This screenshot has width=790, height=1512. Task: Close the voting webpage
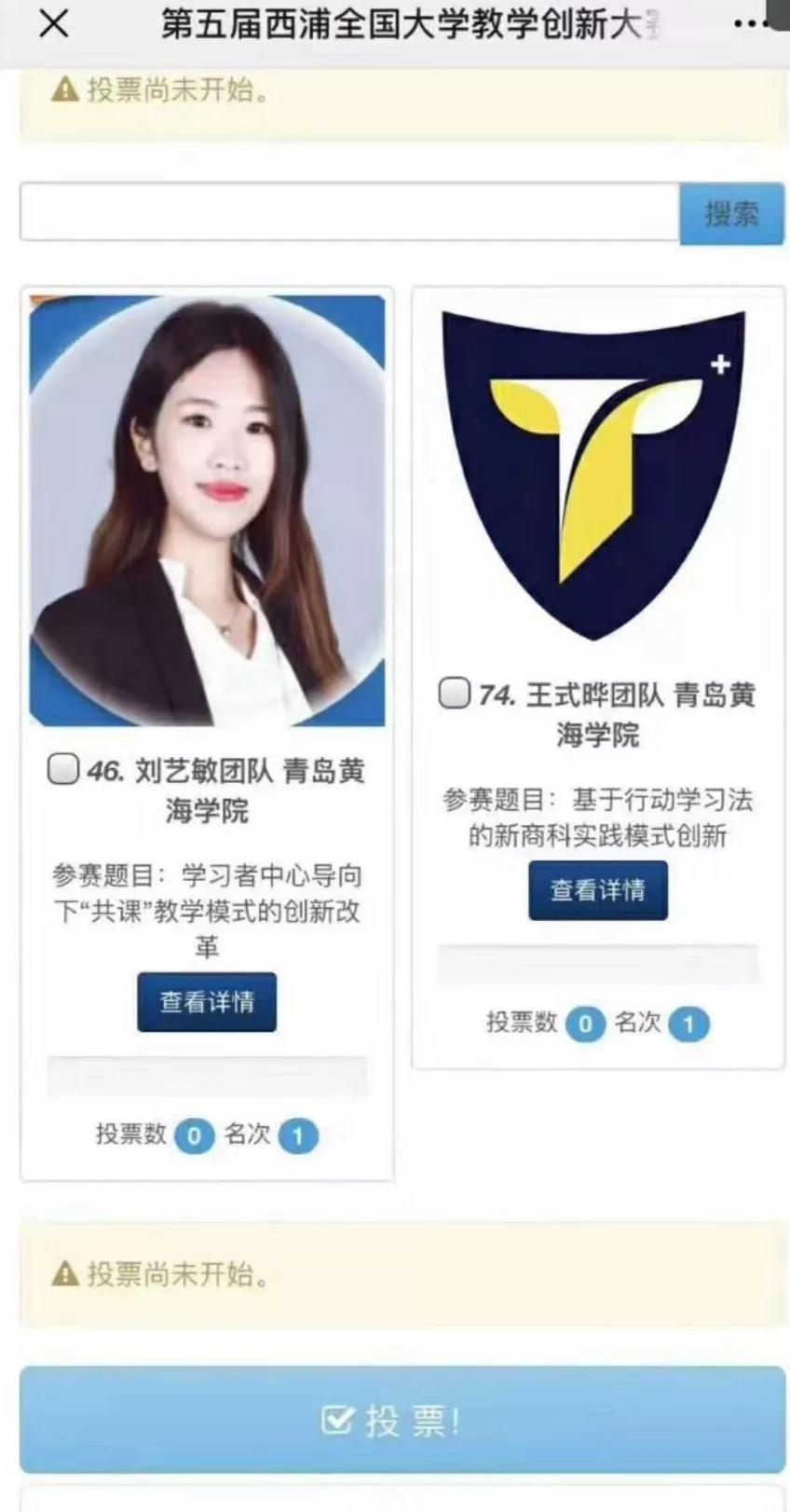pyautogui.click(x=54, y=24)
